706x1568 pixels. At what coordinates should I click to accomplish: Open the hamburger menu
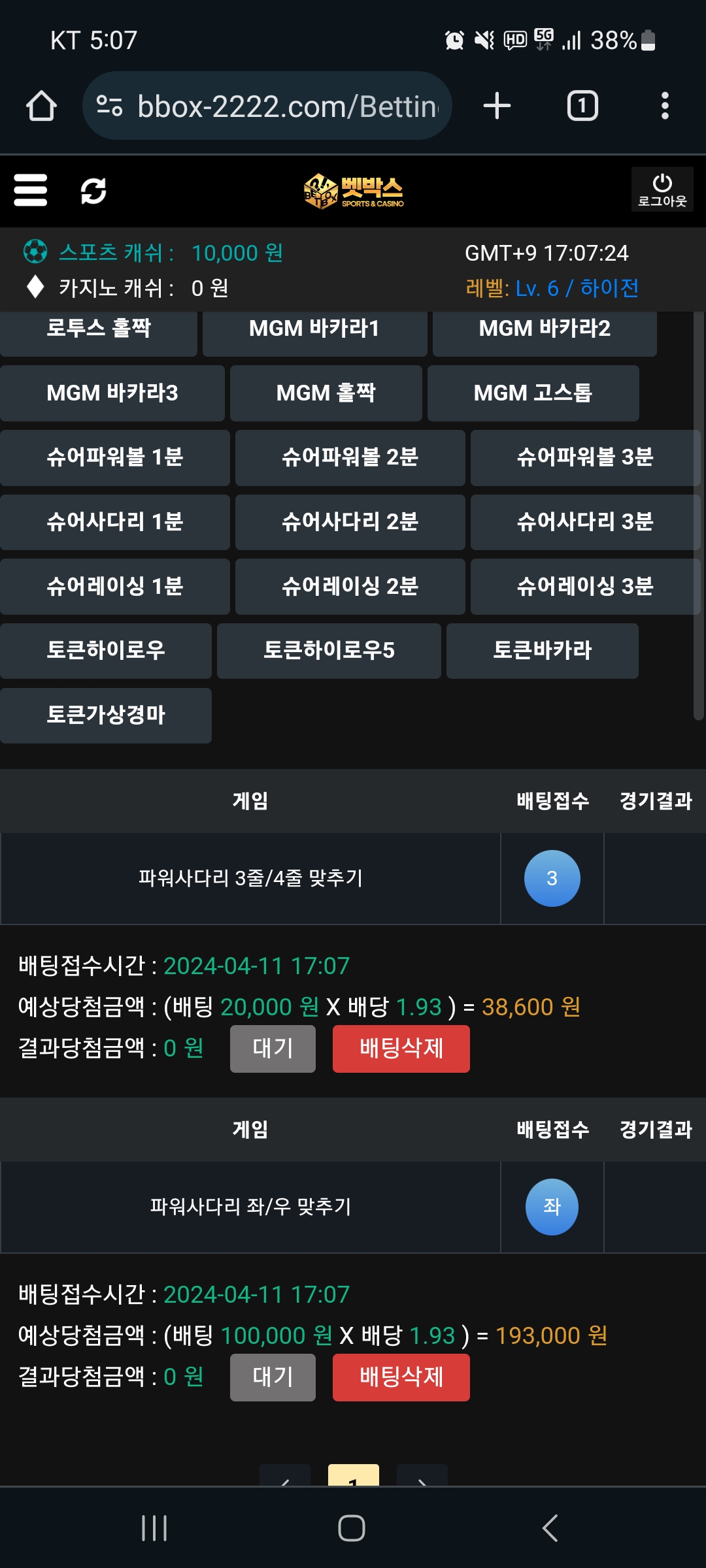pos(31,190)
